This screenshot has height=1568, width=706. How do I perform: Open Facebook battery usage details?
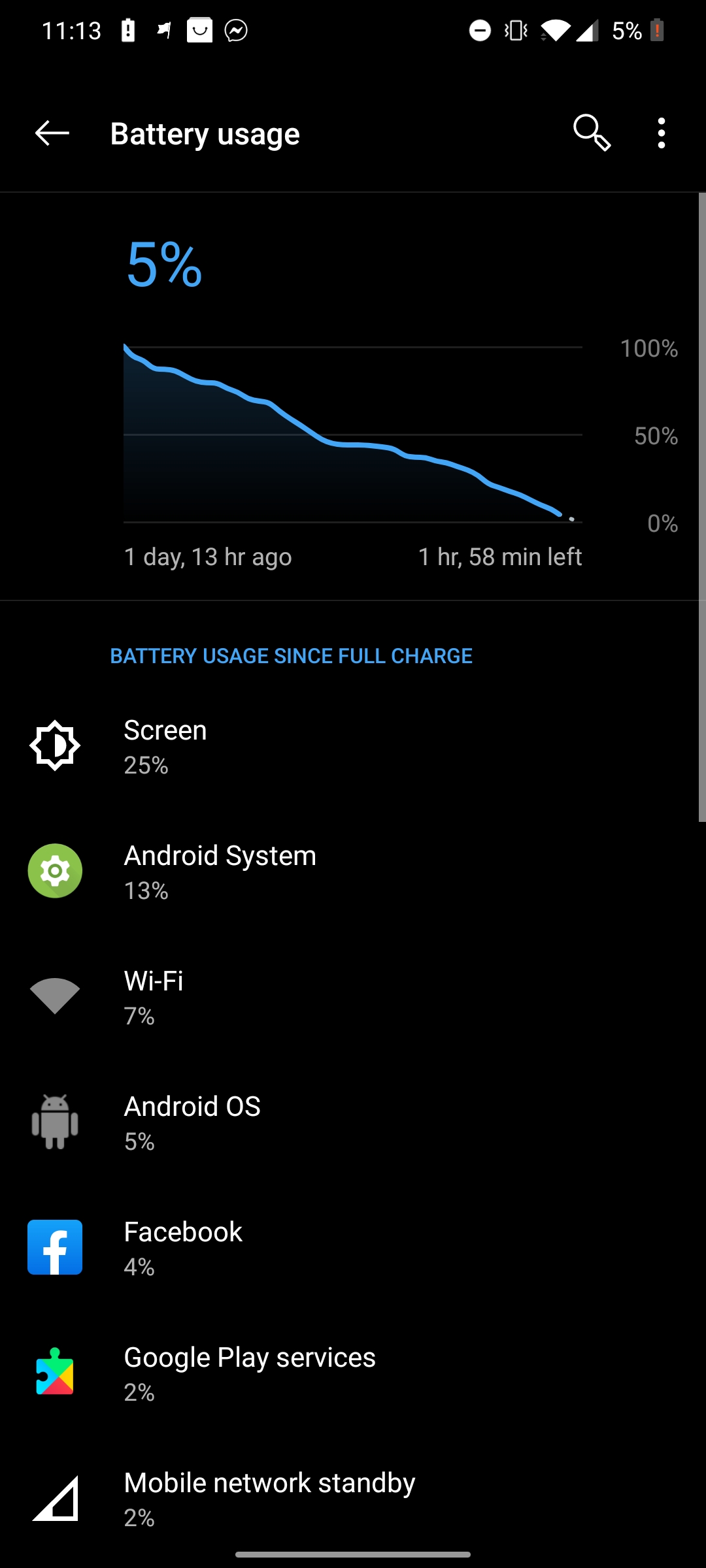click(353, 1248)
